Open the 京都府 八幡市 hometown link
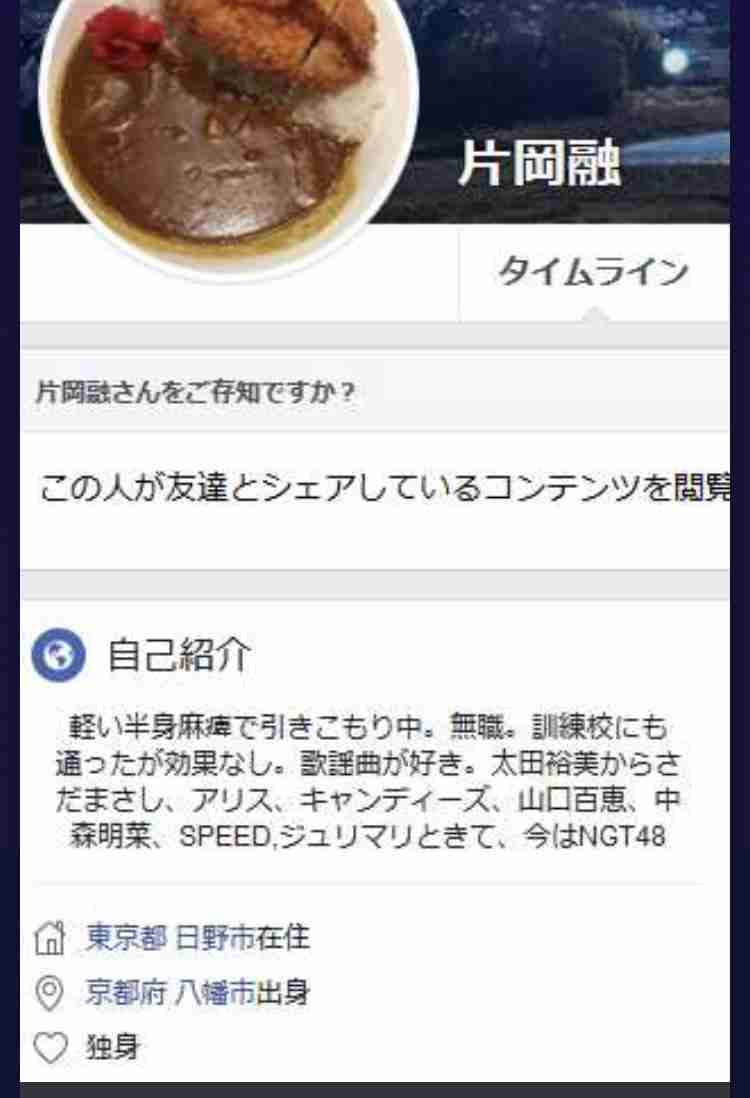750x1098 pixels. click(170, 993)
